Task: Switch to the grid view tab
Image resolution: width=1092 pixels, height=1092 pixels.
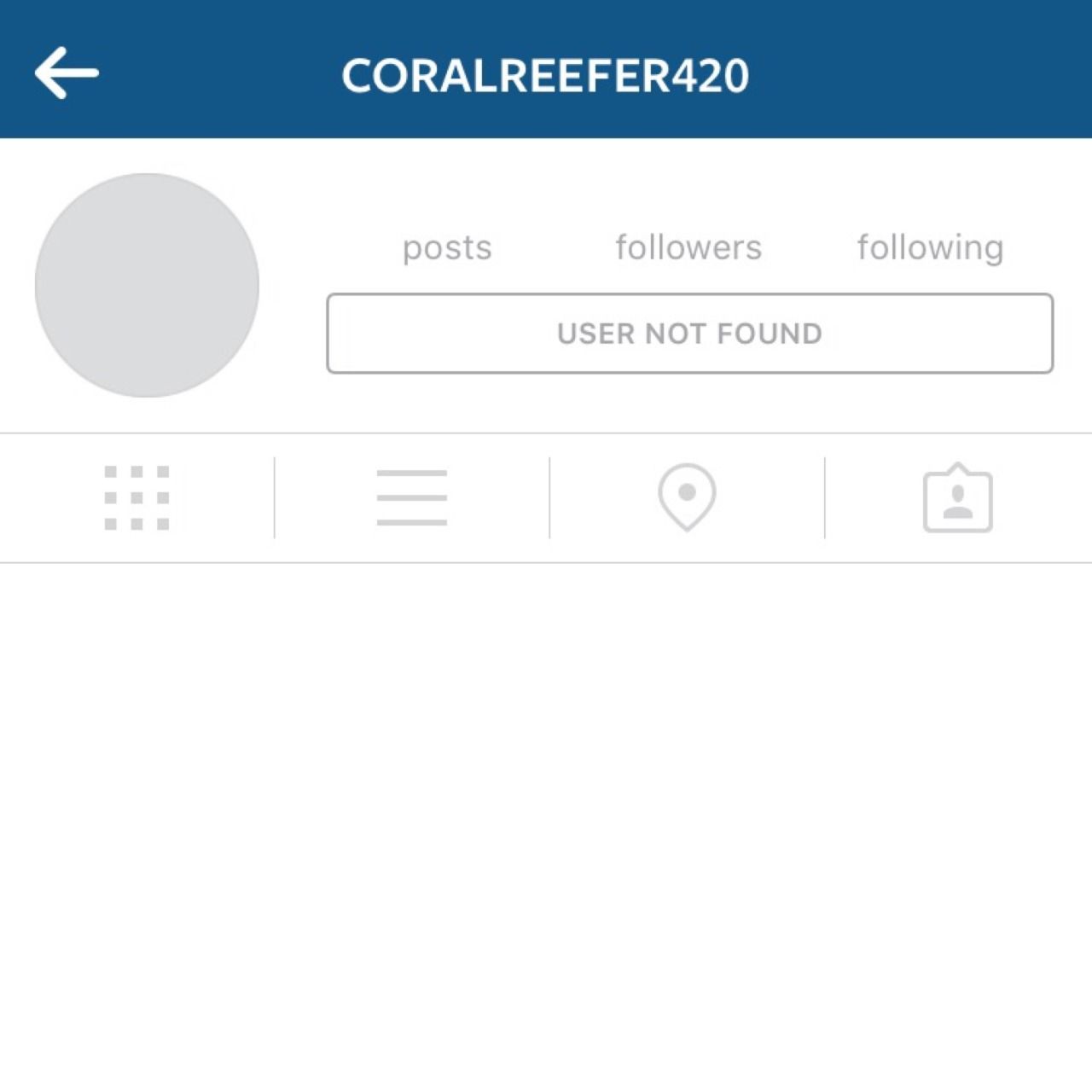Action: [x=136, y=498]
